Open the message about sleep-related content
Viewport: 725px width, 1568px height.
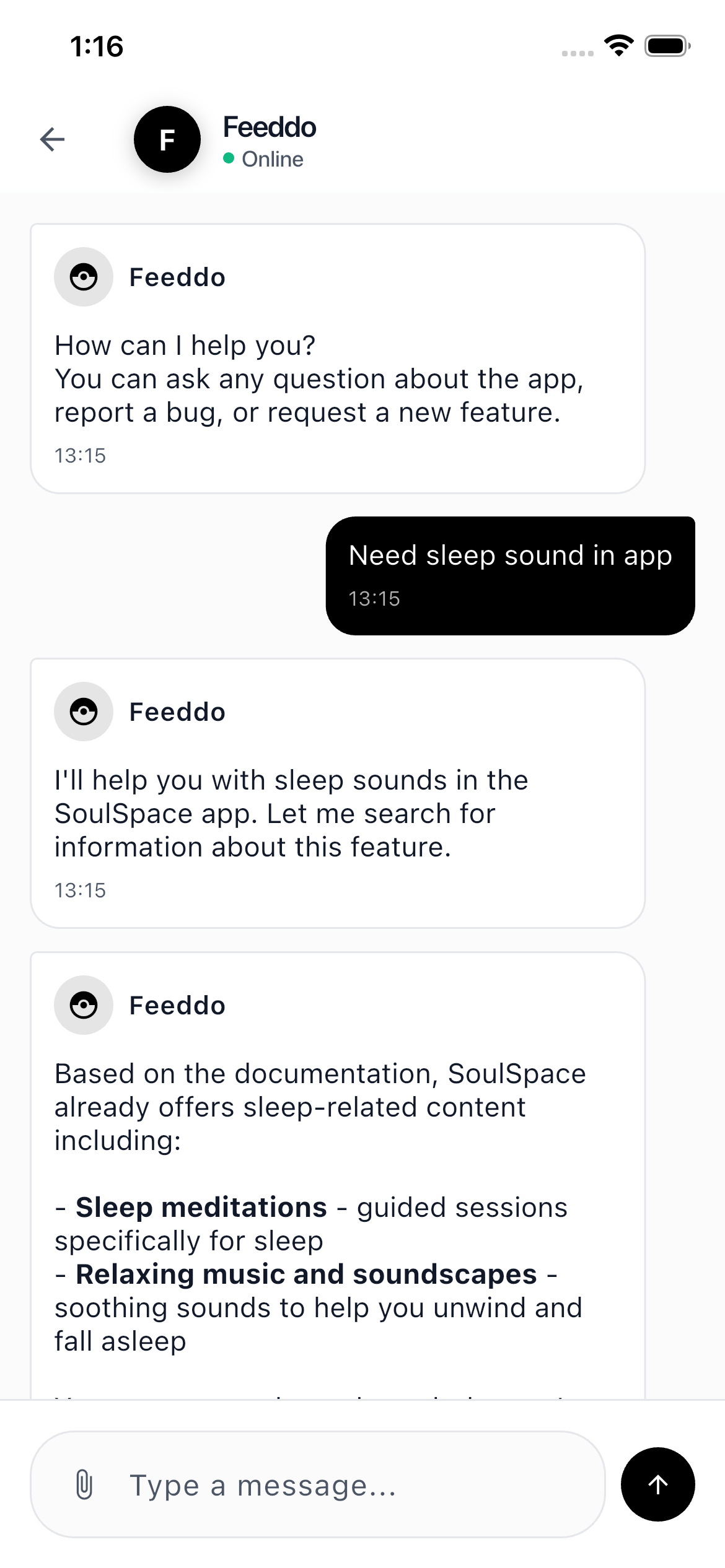coord(338,1177)
